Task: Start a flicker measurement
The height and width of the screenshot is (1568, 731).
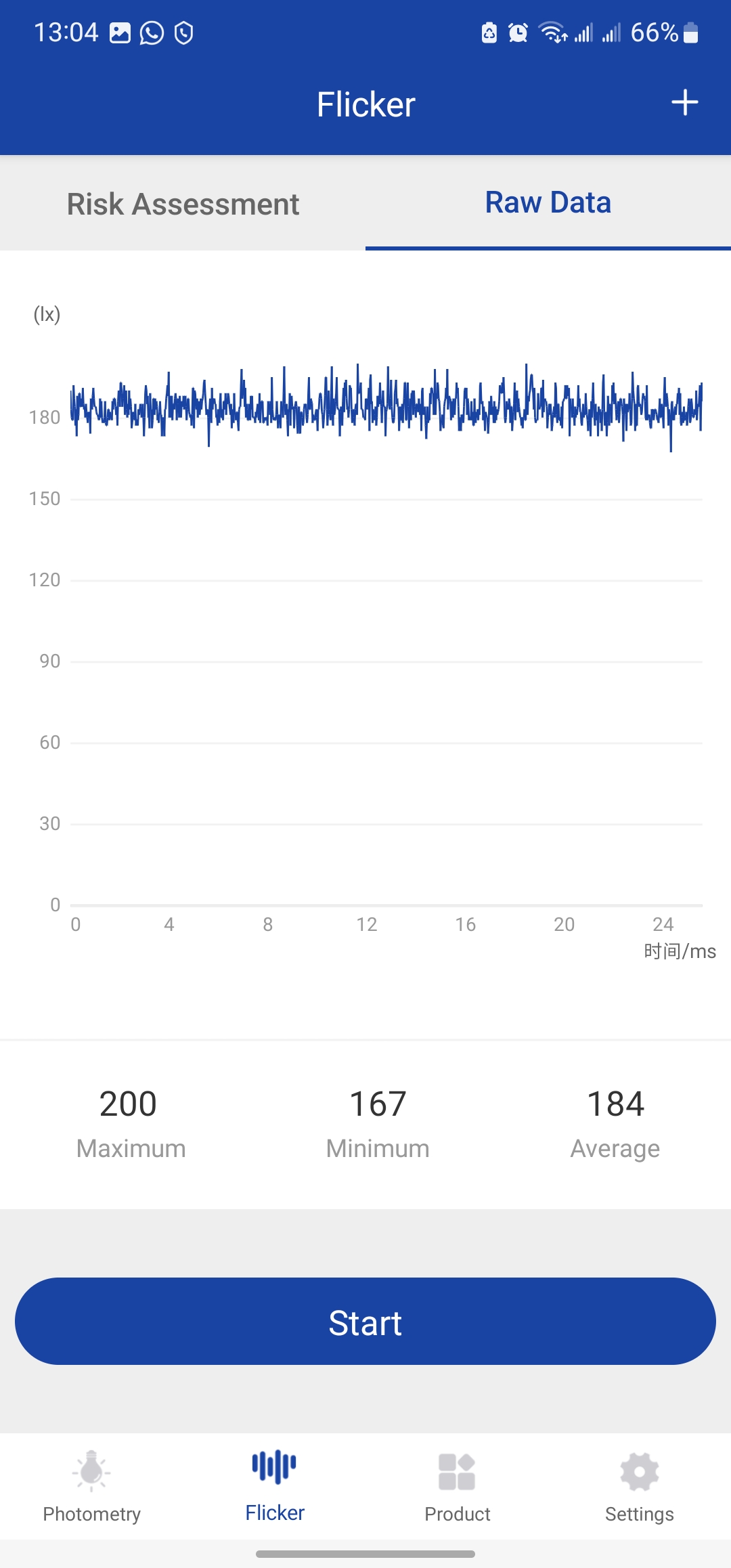Action: pos(365,1321)
